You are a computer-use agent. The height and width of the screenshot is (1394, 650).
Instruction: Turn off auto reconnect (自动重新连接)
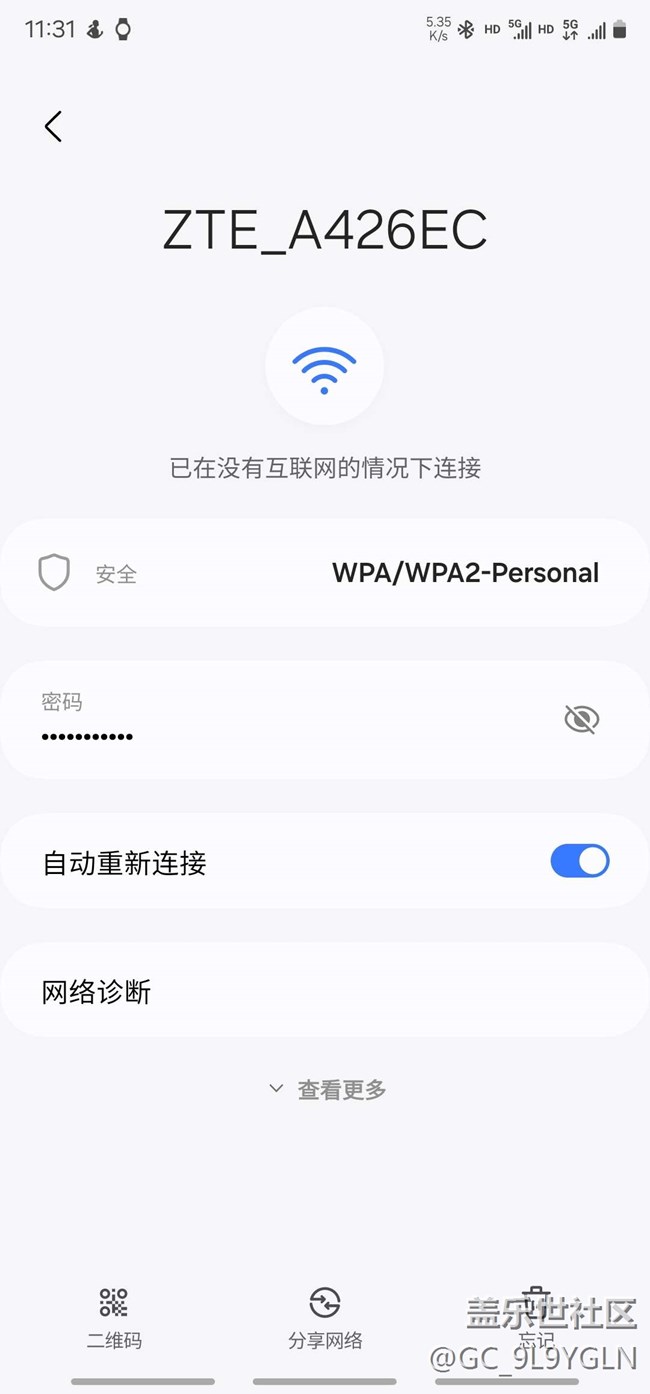579,861
